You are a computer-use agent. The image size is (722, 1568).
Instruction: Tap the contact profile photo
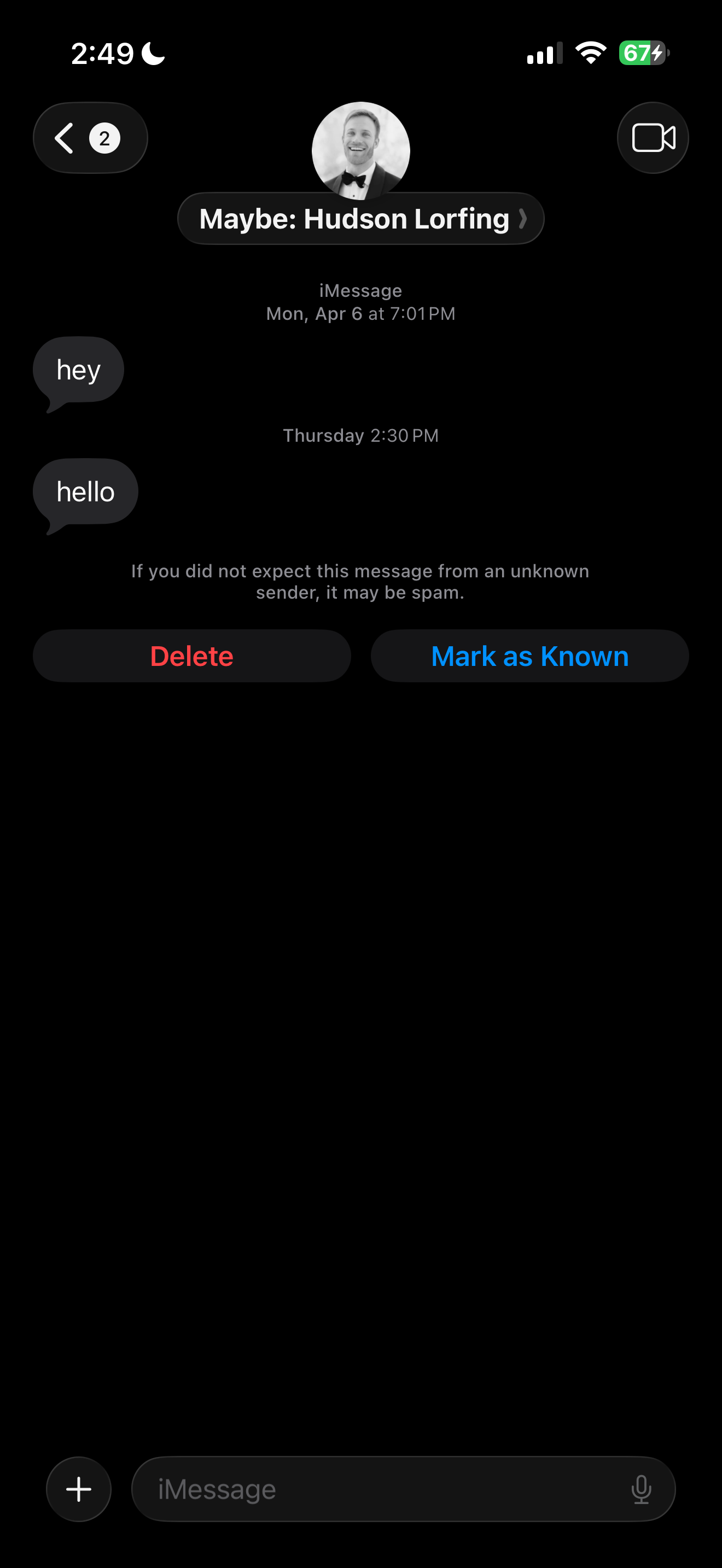[x=360, y=149]
